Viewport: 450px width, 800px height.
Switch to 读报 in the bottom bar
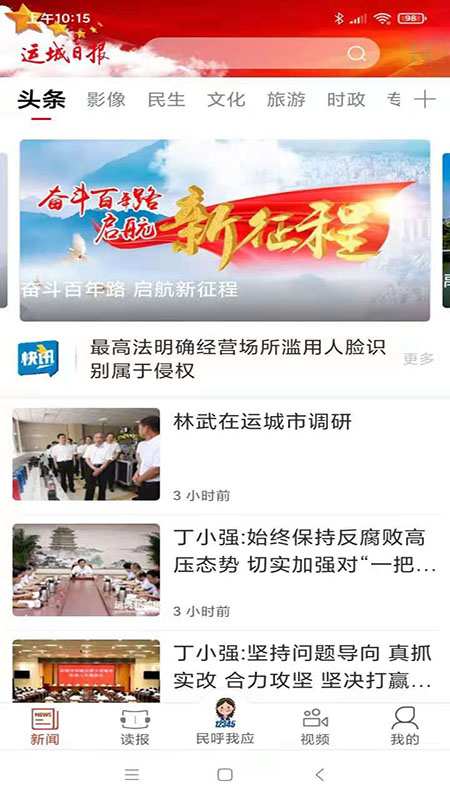(x=135, y=727)
